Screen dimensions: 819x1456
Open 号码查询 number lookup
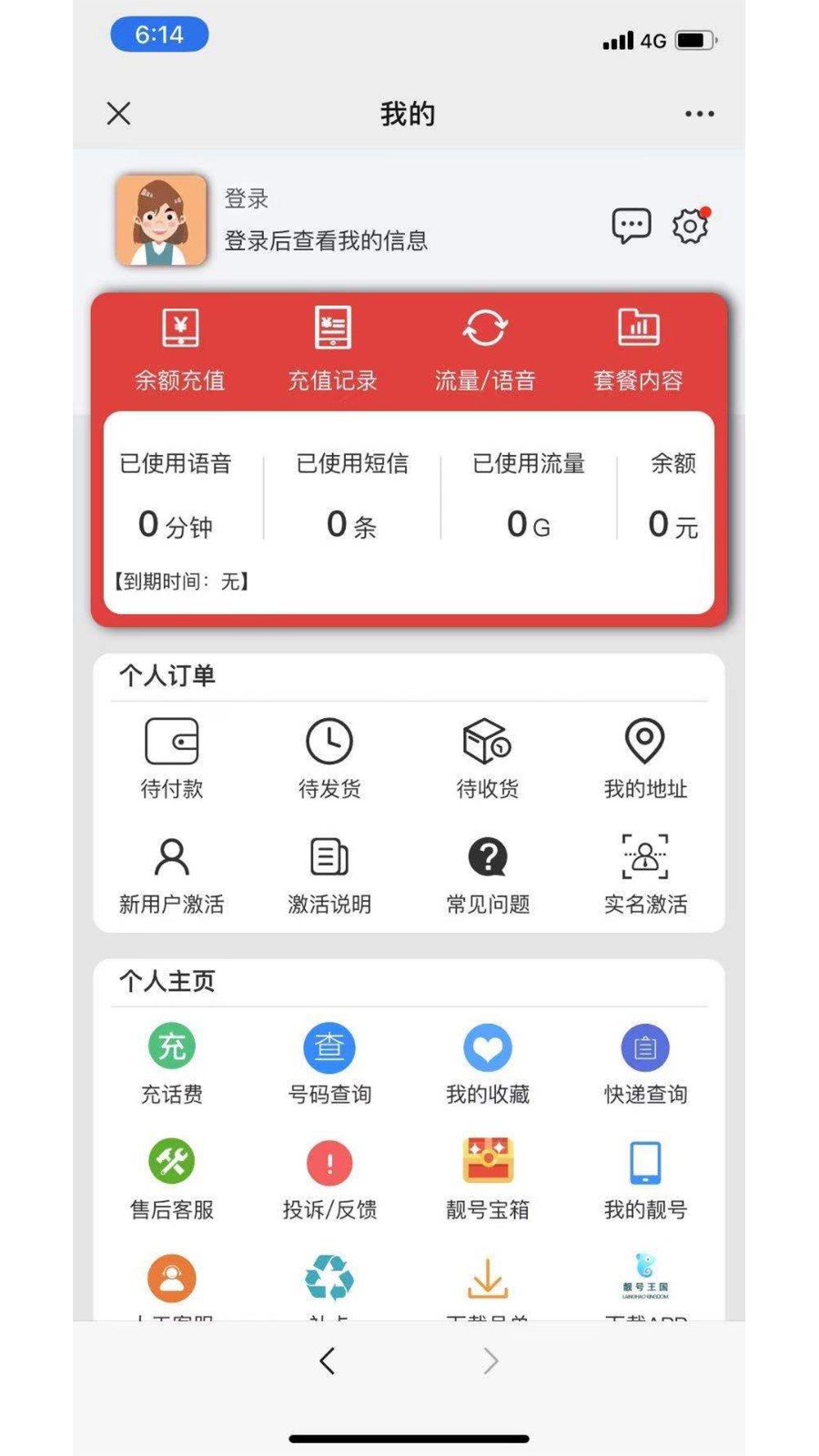pos(329,1065)
